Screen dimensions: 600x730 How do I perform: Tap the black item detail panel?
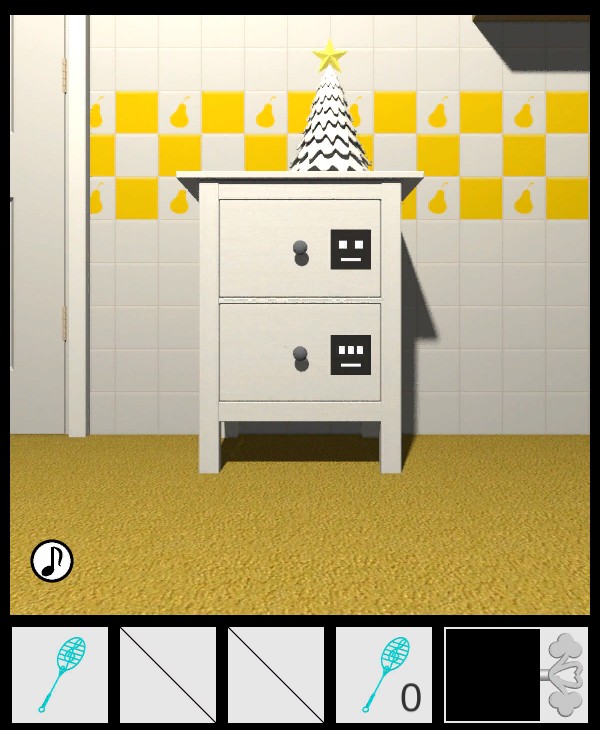click(492, 675)
